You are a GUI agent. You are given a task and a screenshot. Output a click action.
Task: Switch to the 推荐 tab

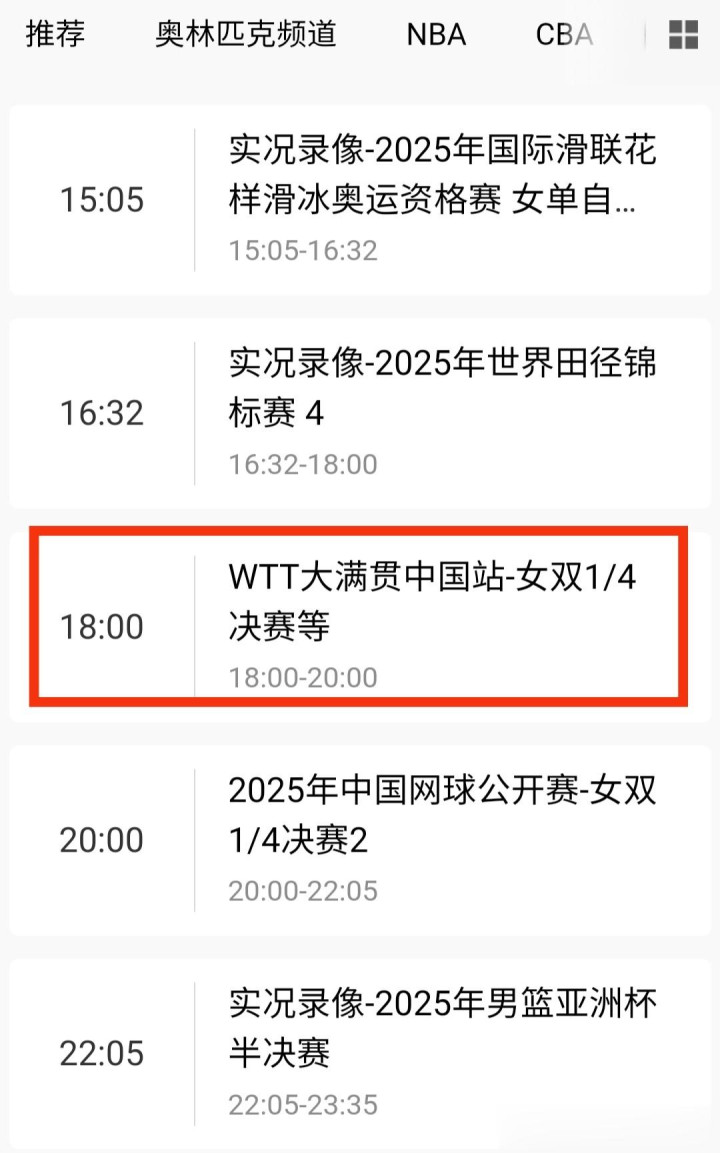tap(55, 34)
